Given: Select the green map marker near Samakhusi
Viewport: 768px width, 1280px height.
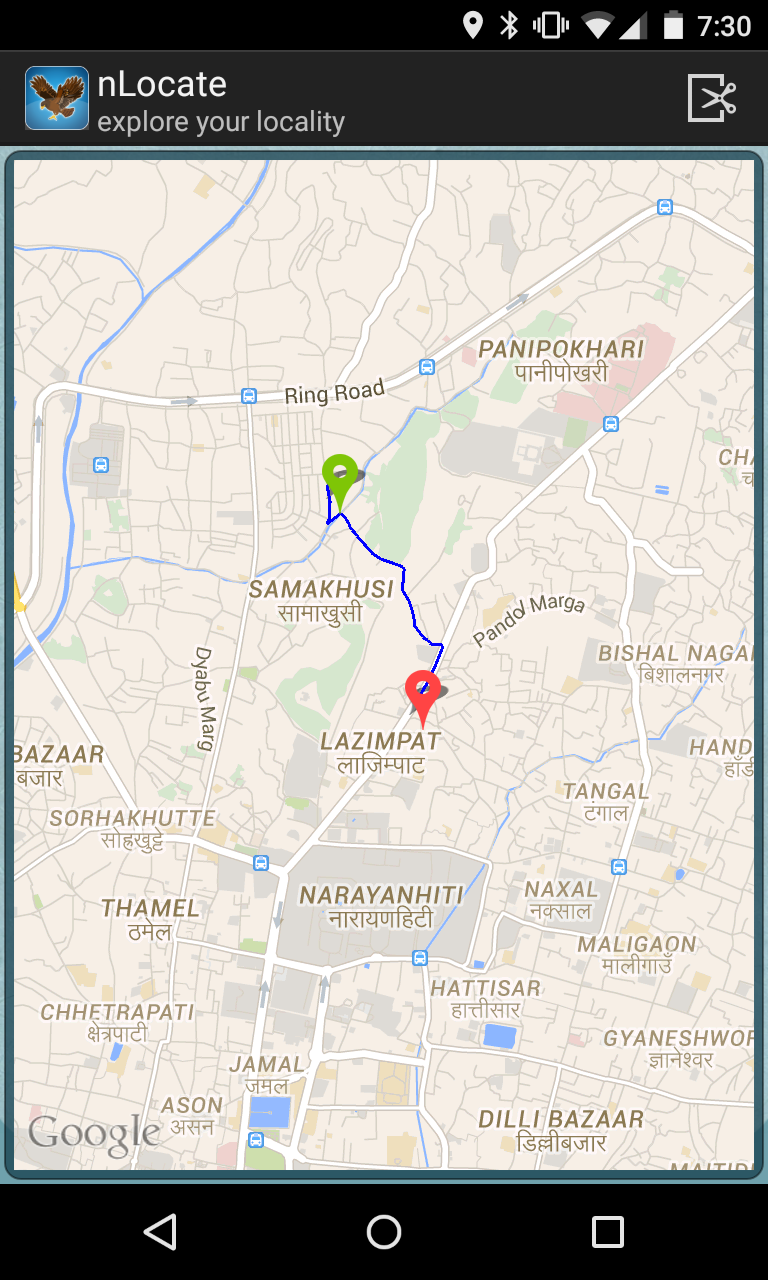Looking at the screenshot, I should click(x=340, y=482).
